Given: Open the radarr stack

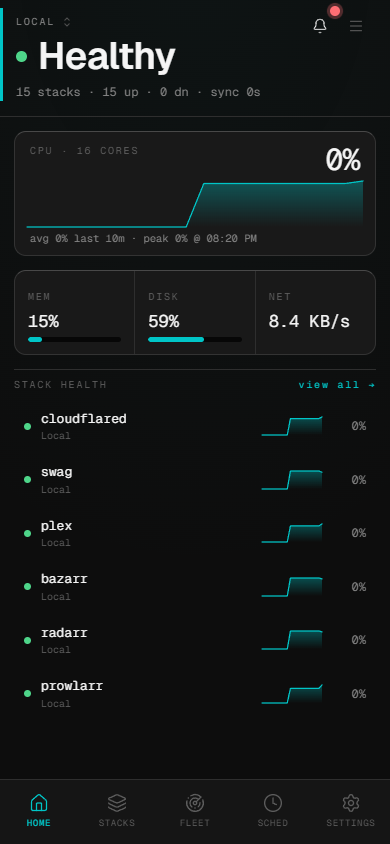Looking at the screenshot, I should [x=195, y=640].
